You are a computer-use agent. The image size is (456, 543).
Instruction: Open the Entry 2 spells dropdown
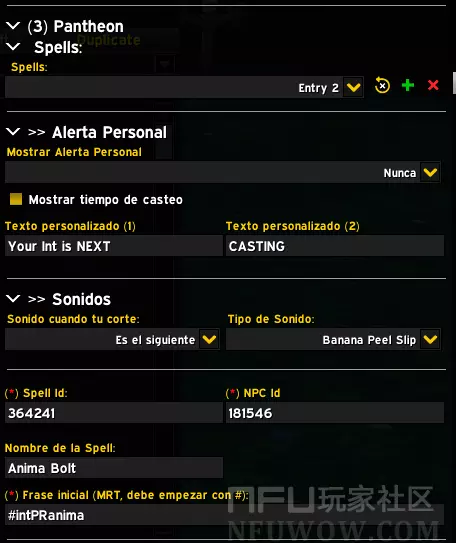tap(353, 87)
